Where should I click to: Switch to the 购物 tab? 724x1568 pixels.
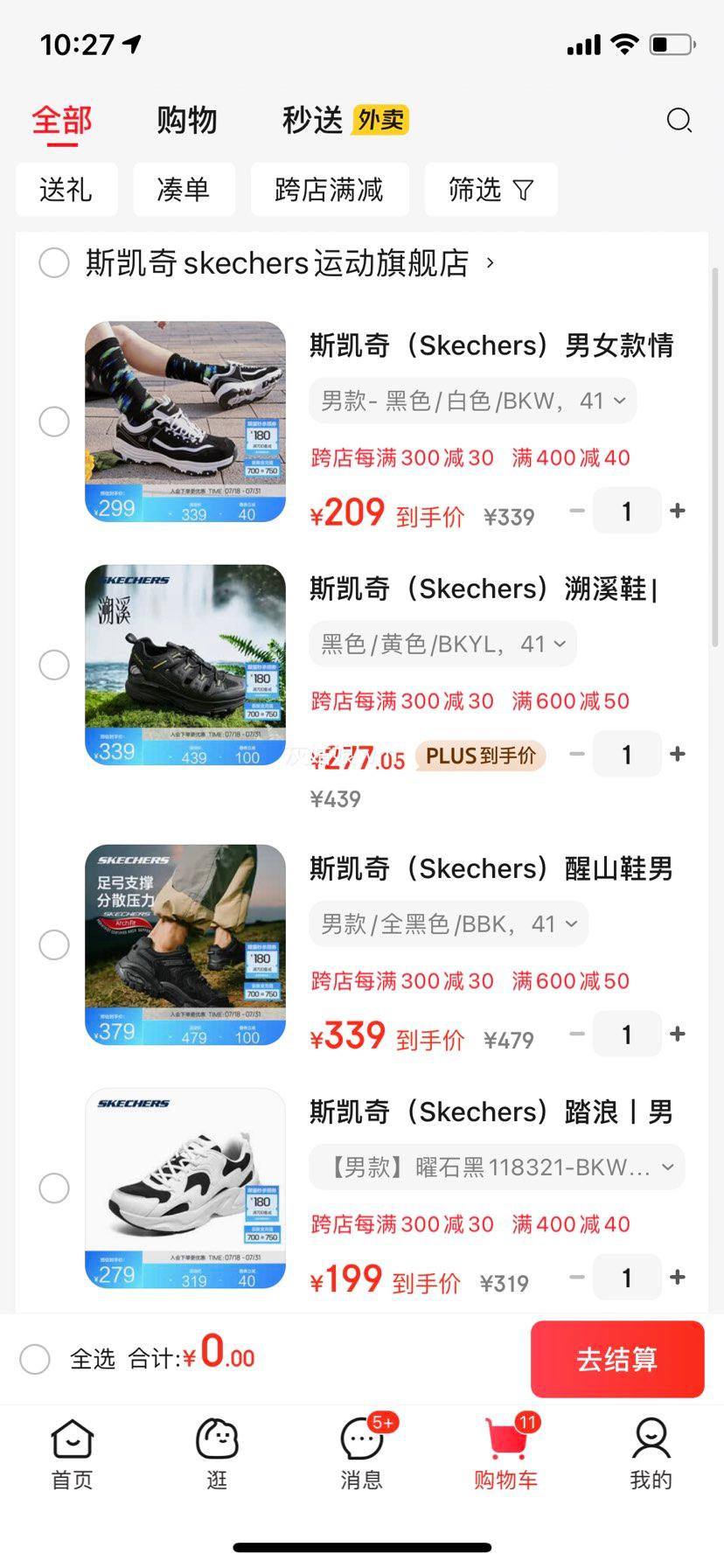click(x=187, y=120)
